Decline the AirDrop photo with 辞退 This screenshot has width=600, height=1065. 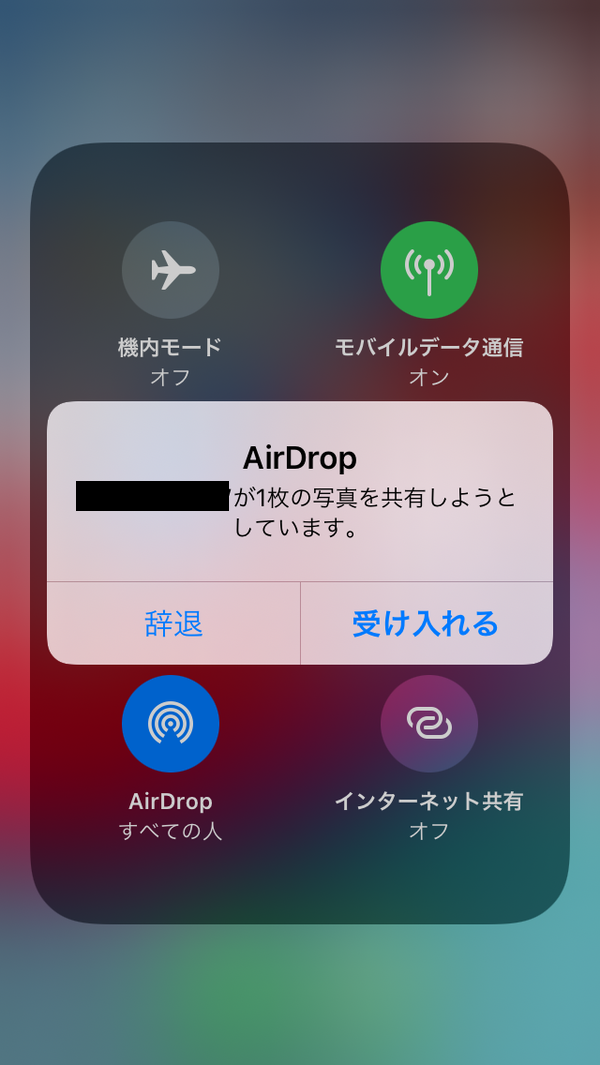pyautogui.click(x=173, y=624)
